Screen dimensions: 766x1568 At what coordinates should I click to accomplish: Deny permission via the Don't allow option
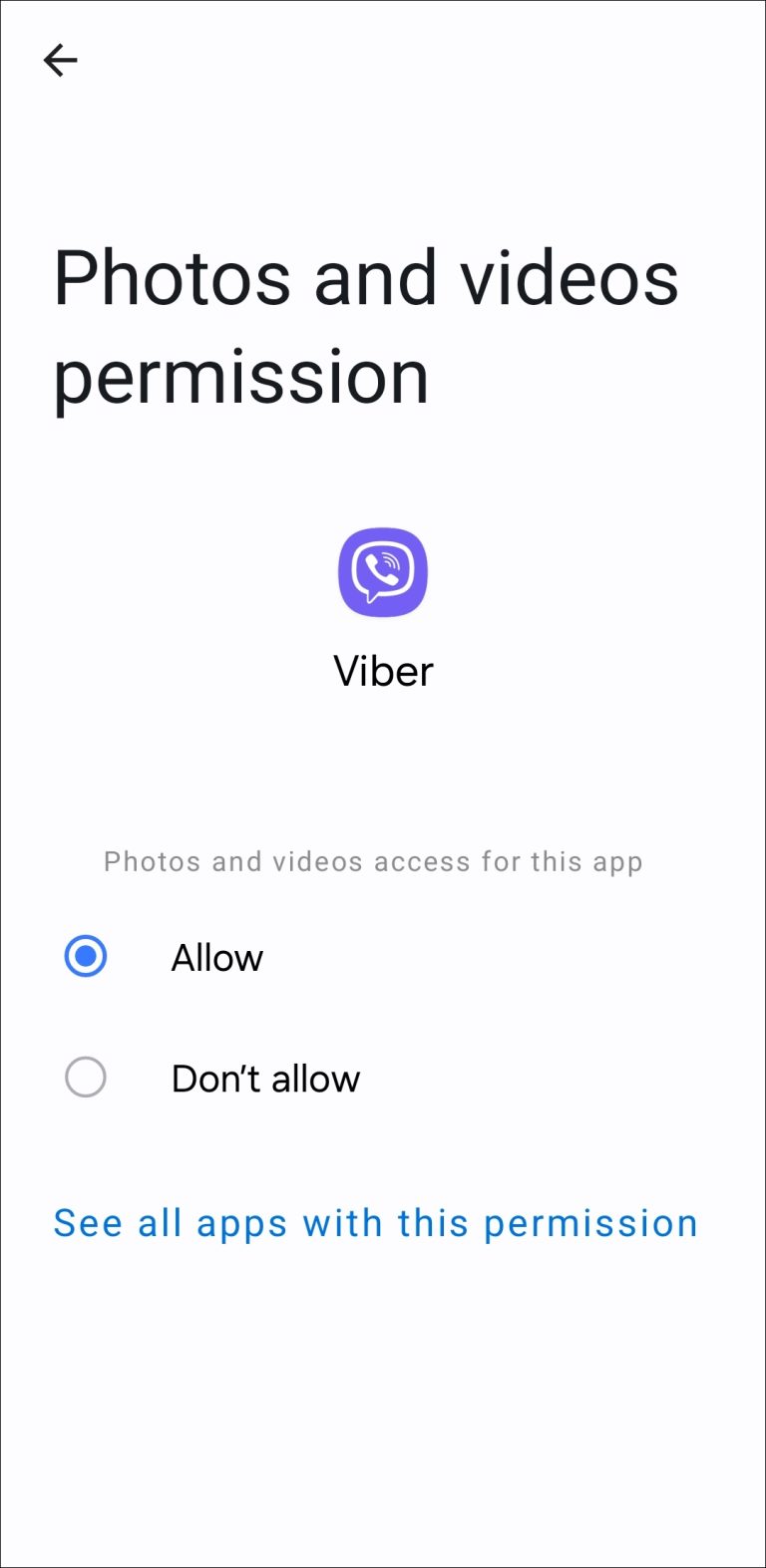(85, 1078)
